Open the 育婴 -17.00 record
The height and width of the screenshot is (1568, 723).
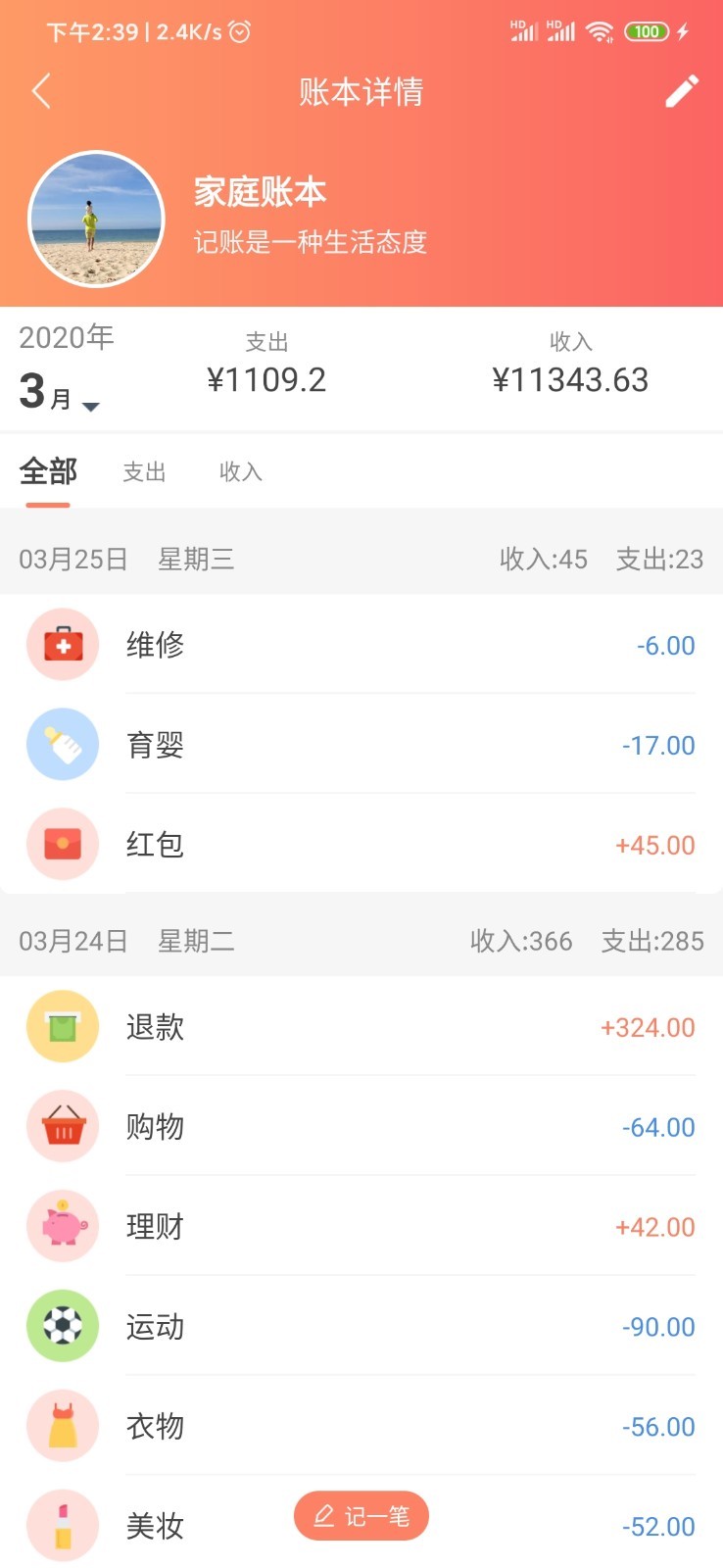[x=361, y=745]
